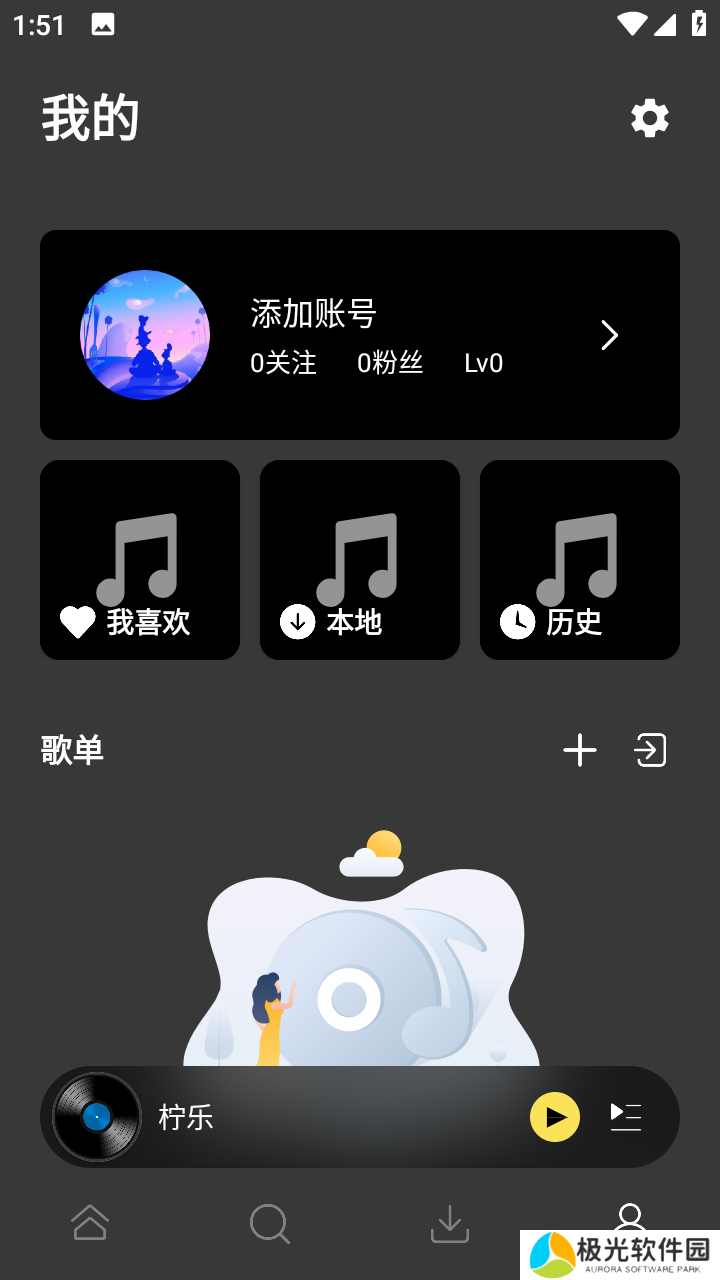Switch to the Downloads tab

[x=450, y=1223]
